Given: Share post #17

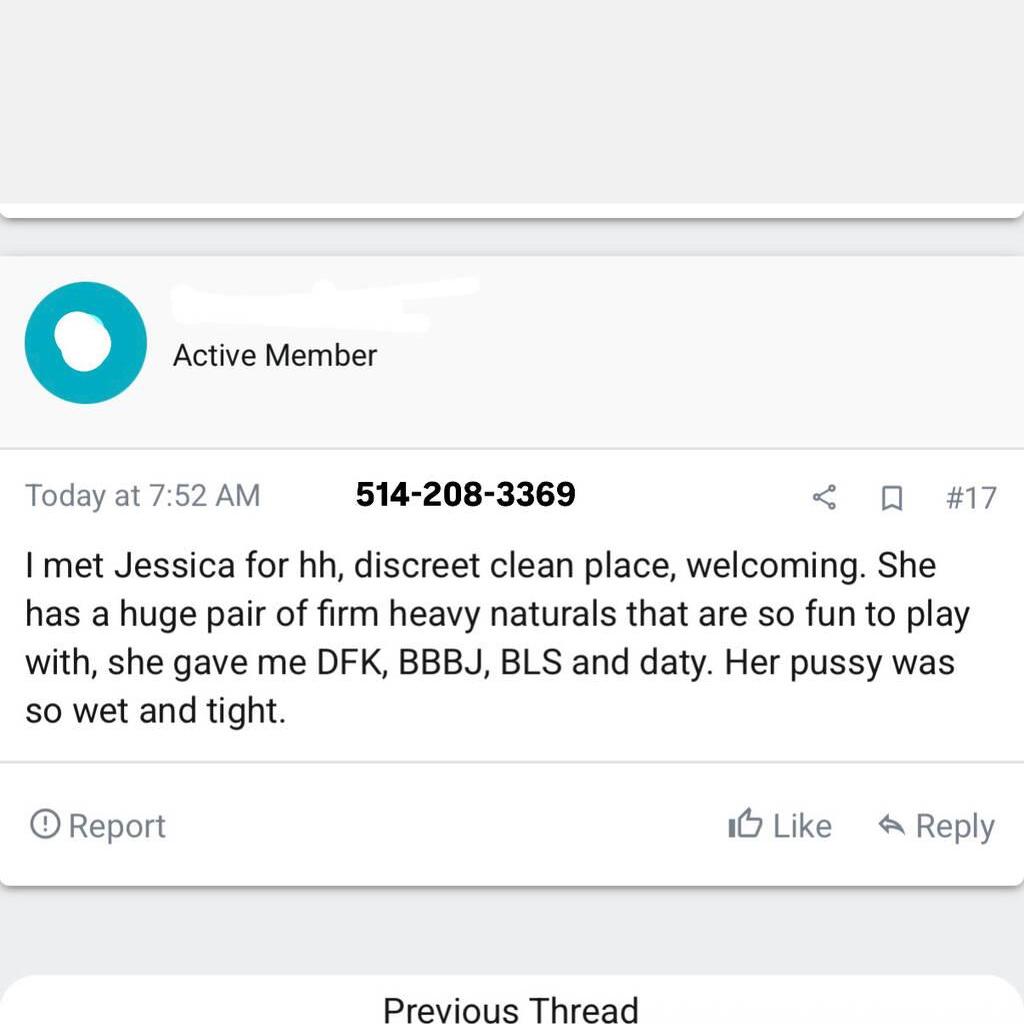Looking at the screenshot, I should (x=824, y=497).
